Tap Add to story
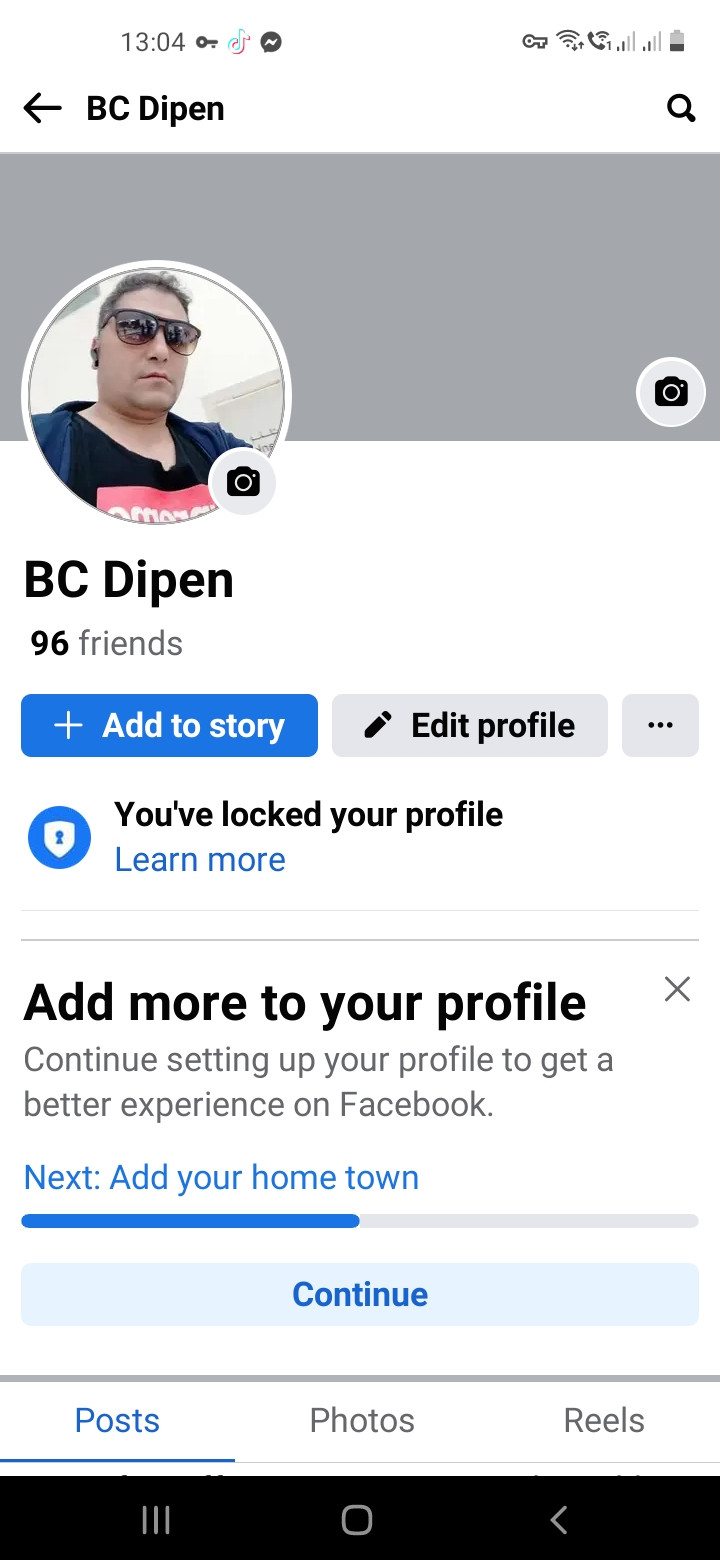 169,725
